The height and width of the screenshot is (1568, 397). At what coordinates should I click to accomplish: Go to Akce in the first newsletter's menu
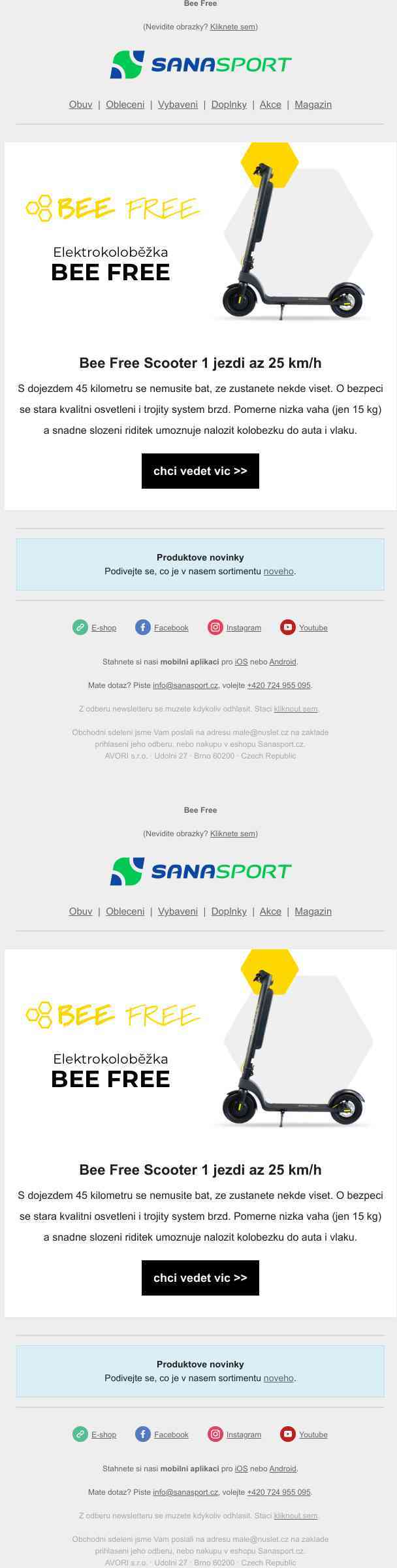(270, 105)
